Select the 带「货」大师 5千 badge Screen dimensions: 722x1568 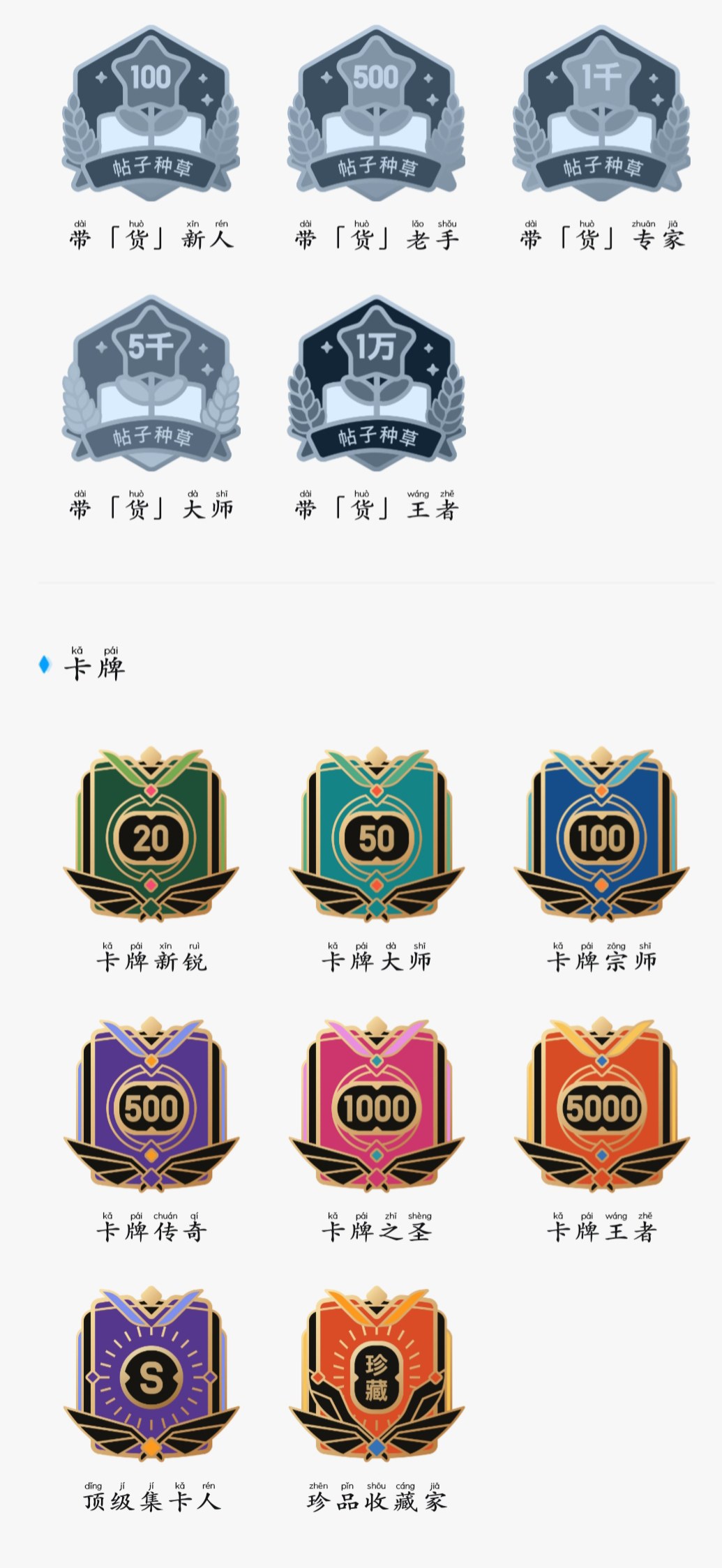pos(151,380)
